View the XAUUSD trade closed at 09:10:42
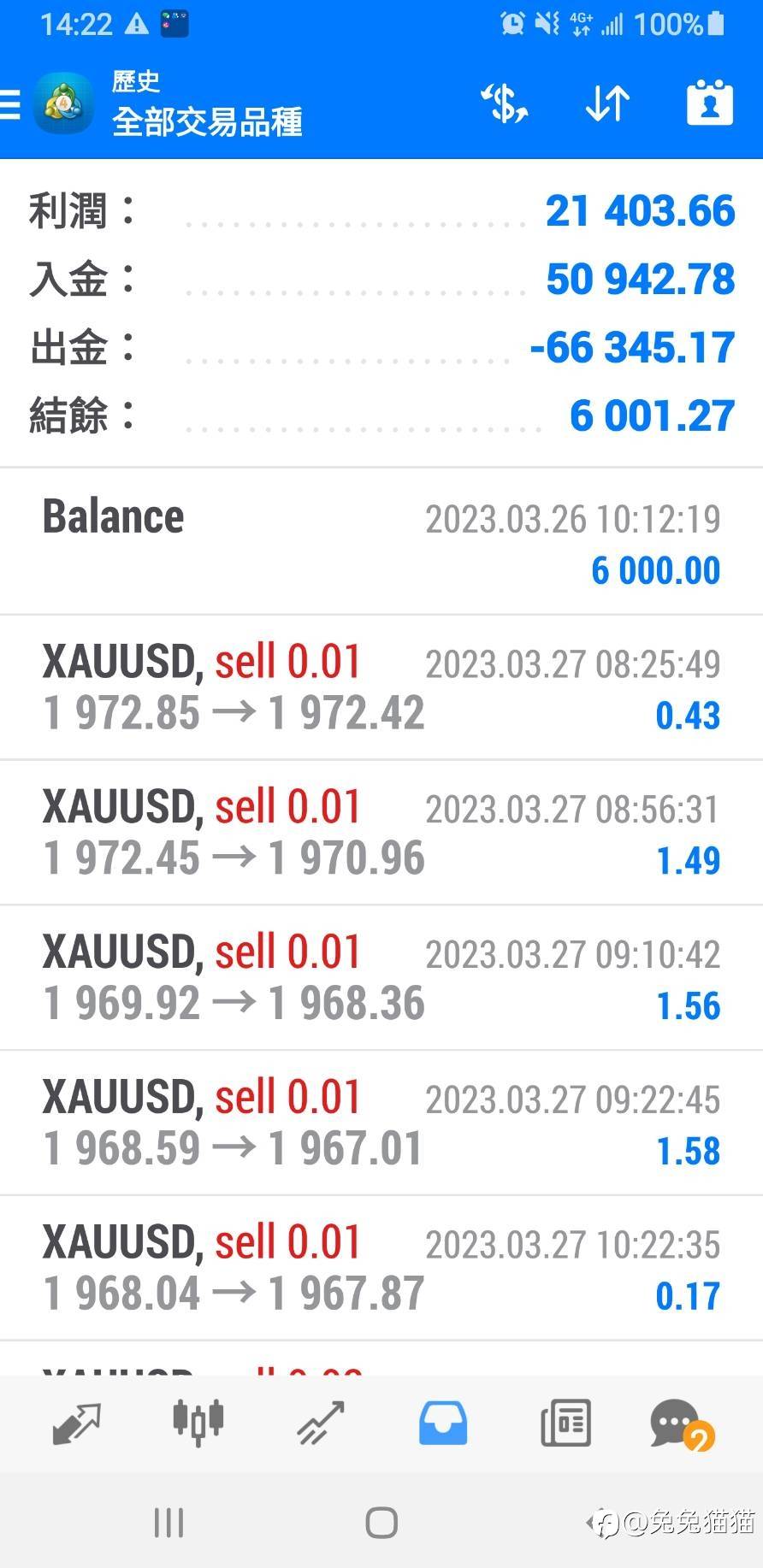Viewport: 763px width, 1568px height. coord(381,978)
